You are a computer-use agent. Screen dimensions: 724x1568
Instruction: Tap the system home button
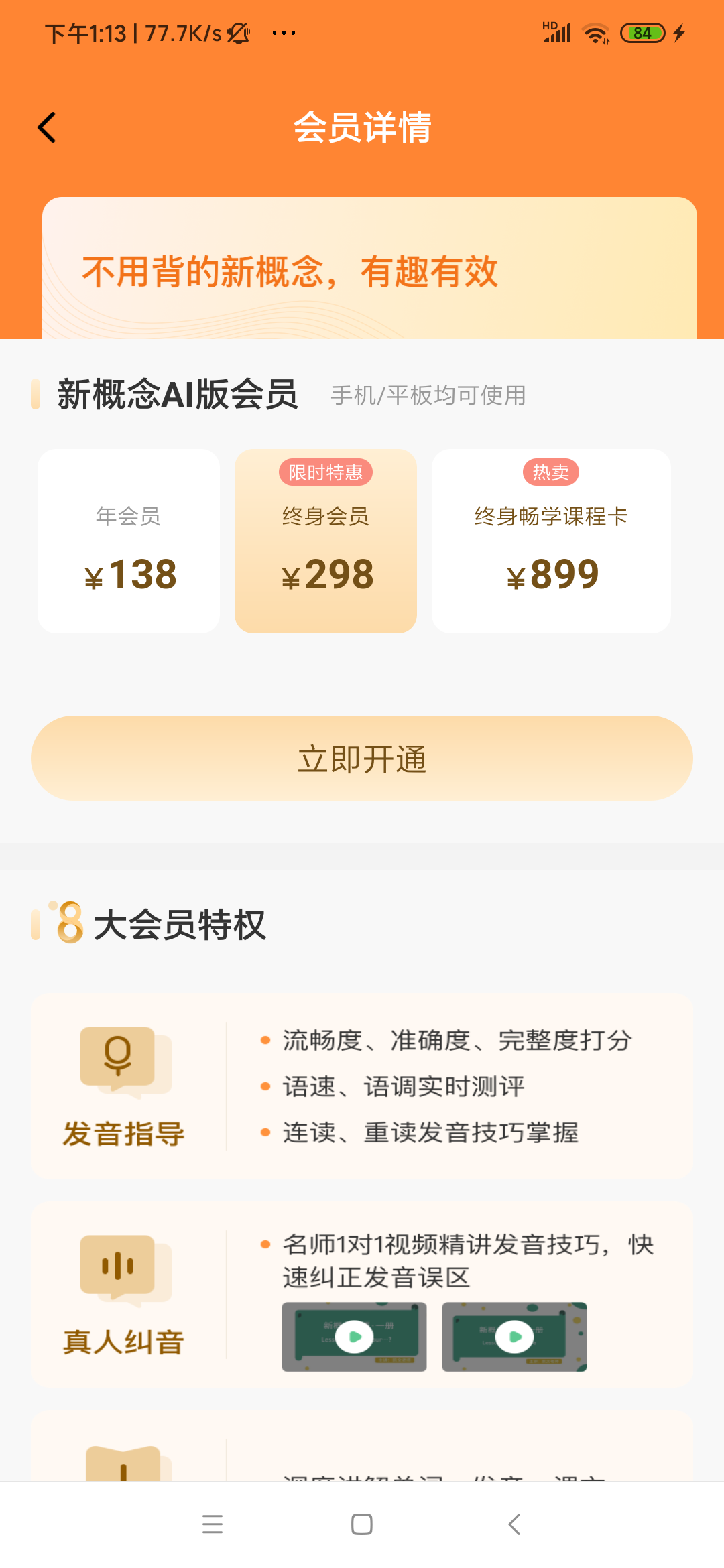click(362, 1524)
